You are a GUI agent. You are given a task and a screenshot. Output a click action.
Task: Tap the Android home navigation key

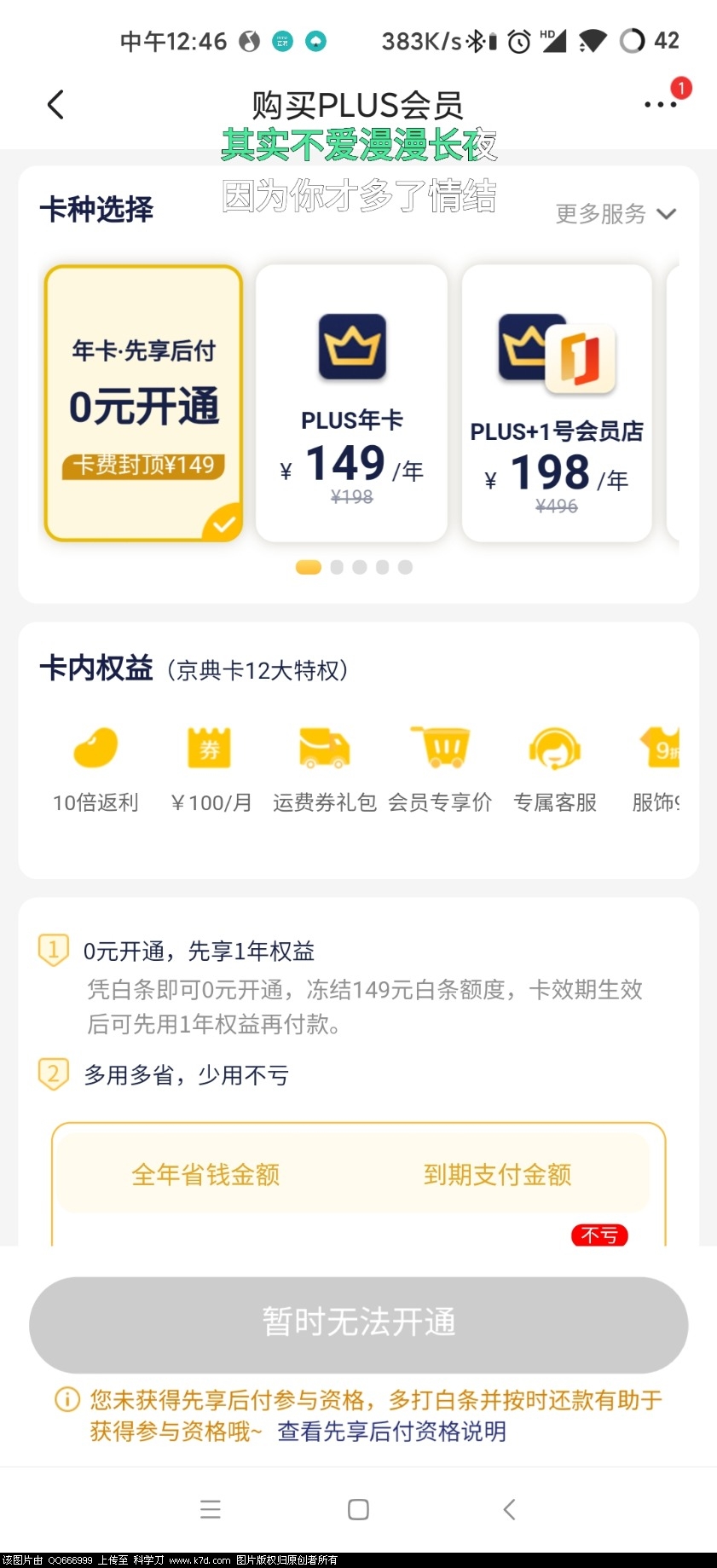(x=357, y=1509)
